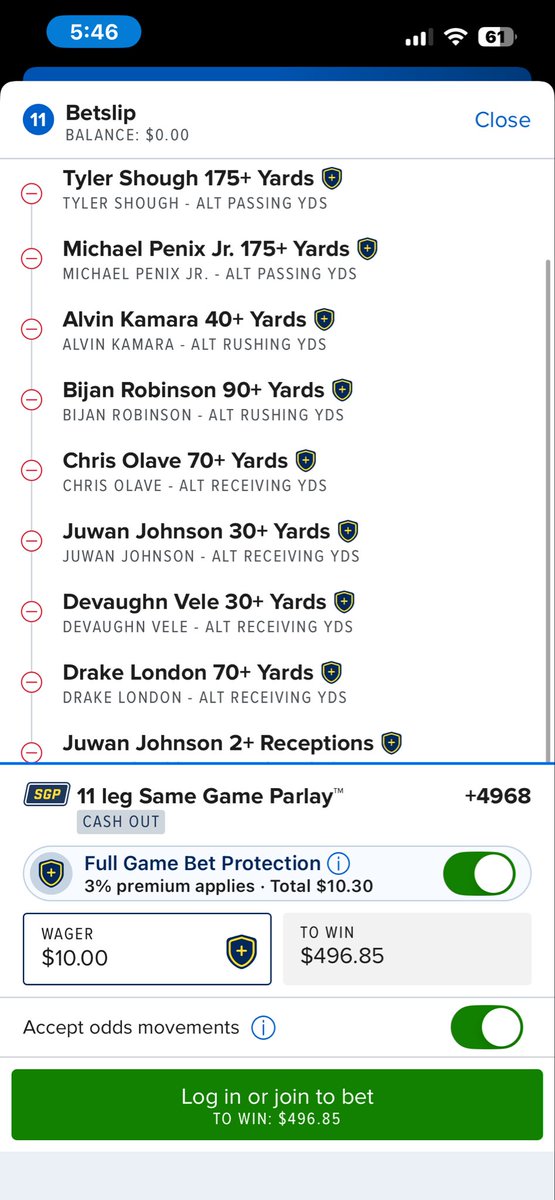Screen dimensions: 555x1200
Task: Remove Devaughn Vele 30+ Yards leg
Action: (x=32, y=611)
